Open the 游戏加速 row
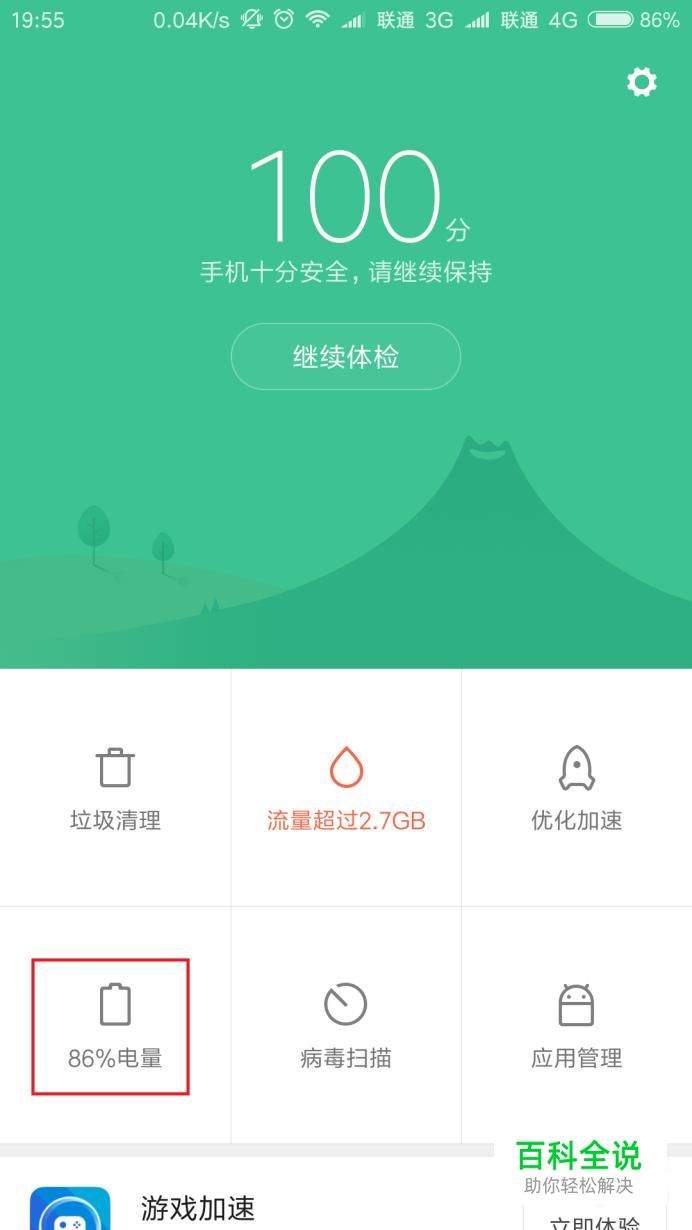 point(200,1207)
